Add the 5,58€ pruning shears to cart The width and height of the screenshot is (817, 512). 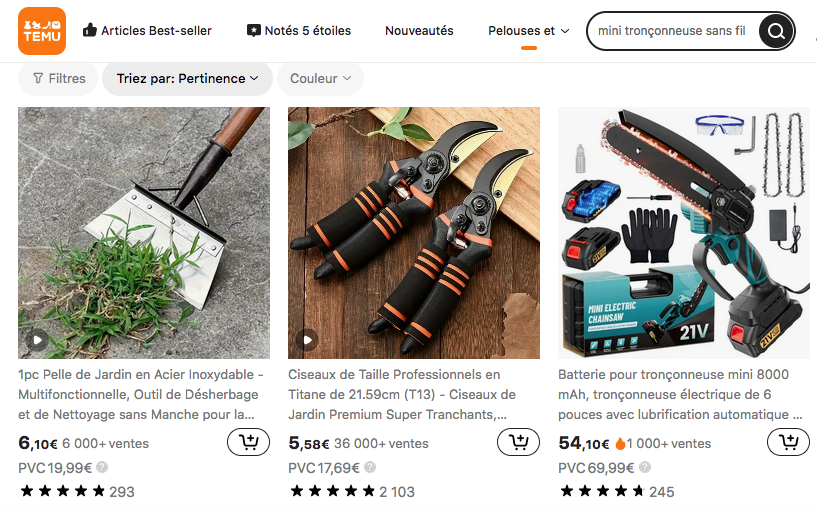[518, 442]
